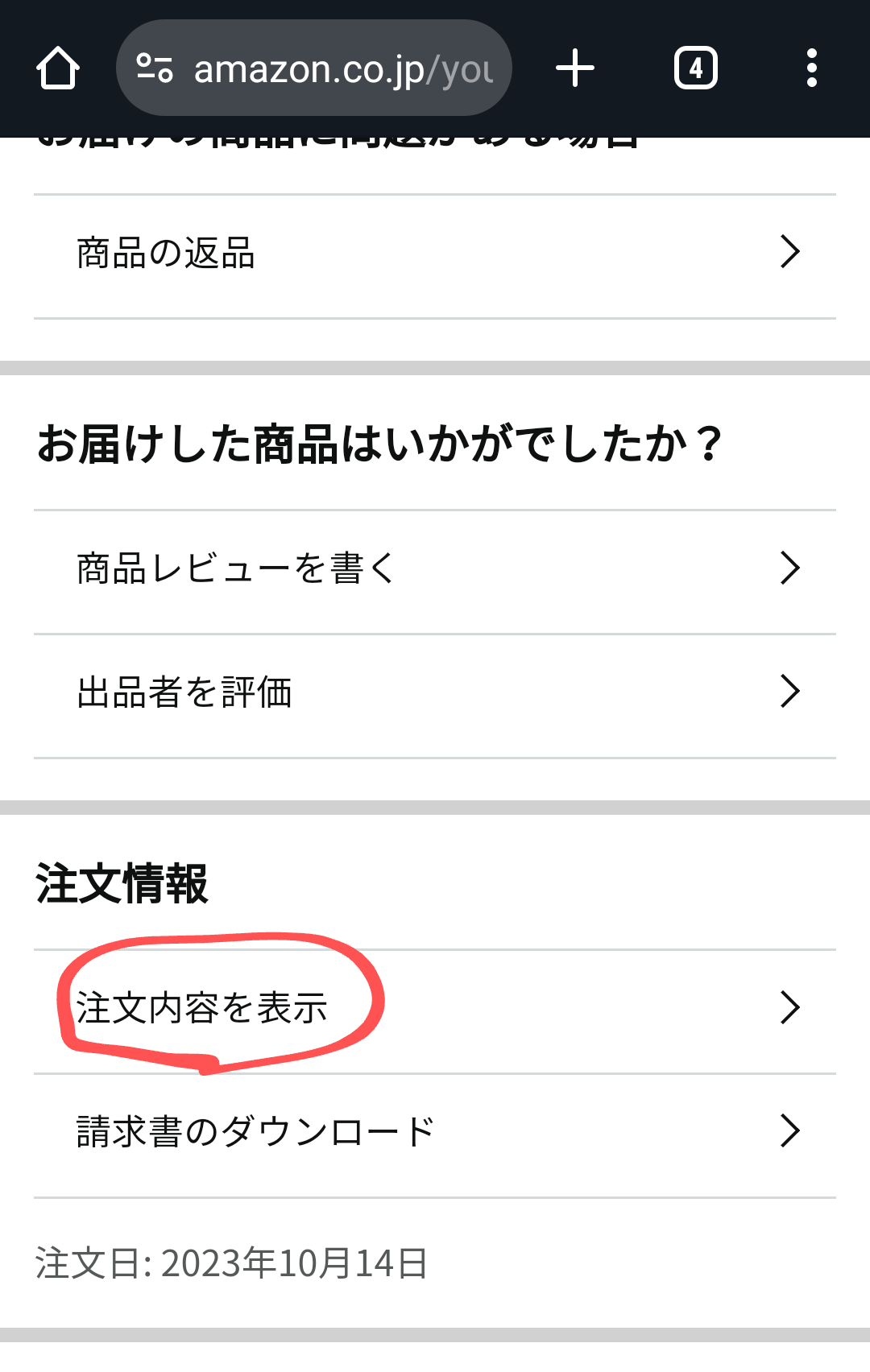Image resolution: width=870 pixels, height=1372 pixels.
Task: Open the browser overflow menu
Action: (811, 68)
